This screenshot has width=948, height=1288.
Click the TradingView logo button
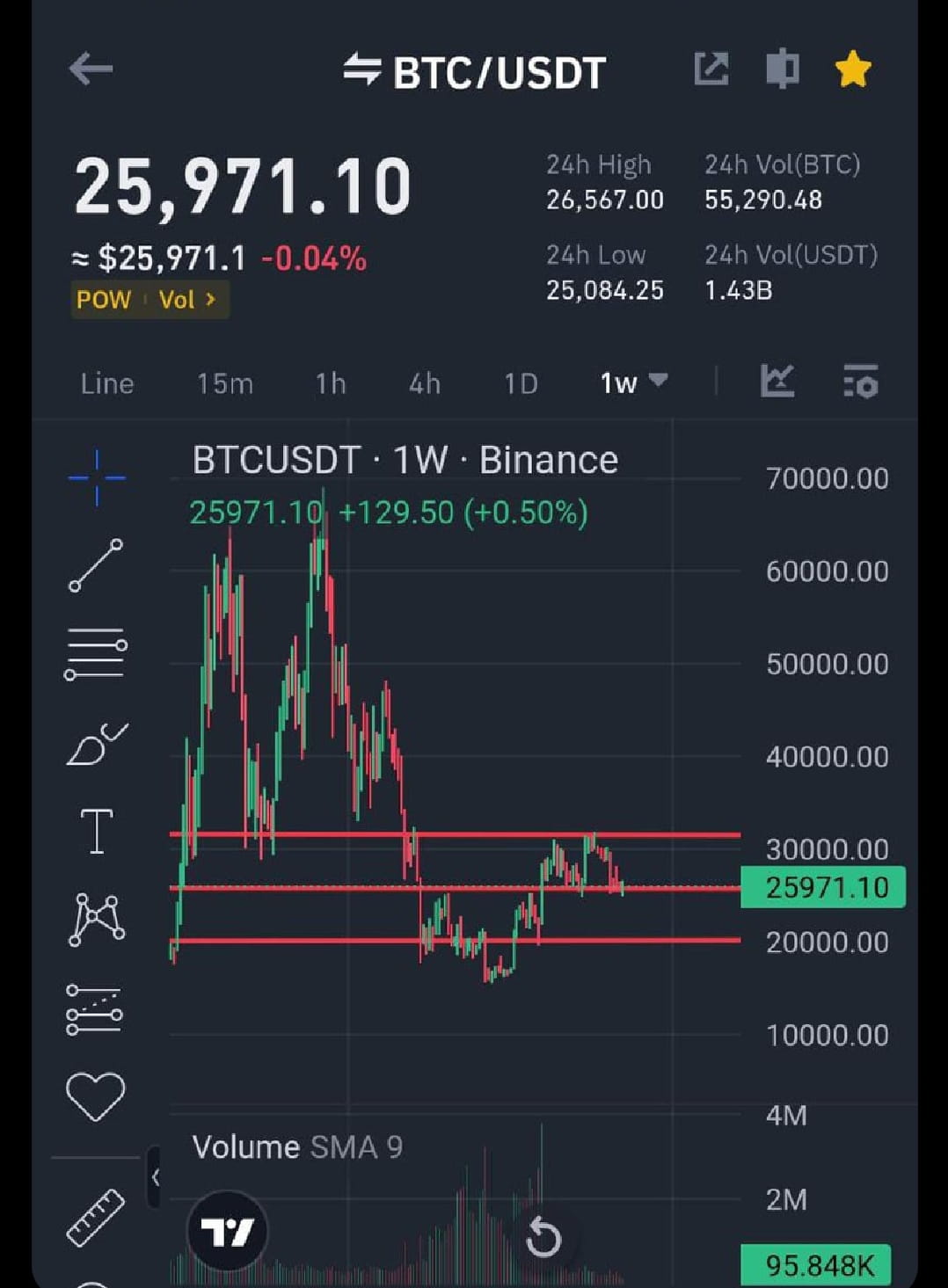click(227, 1231)
